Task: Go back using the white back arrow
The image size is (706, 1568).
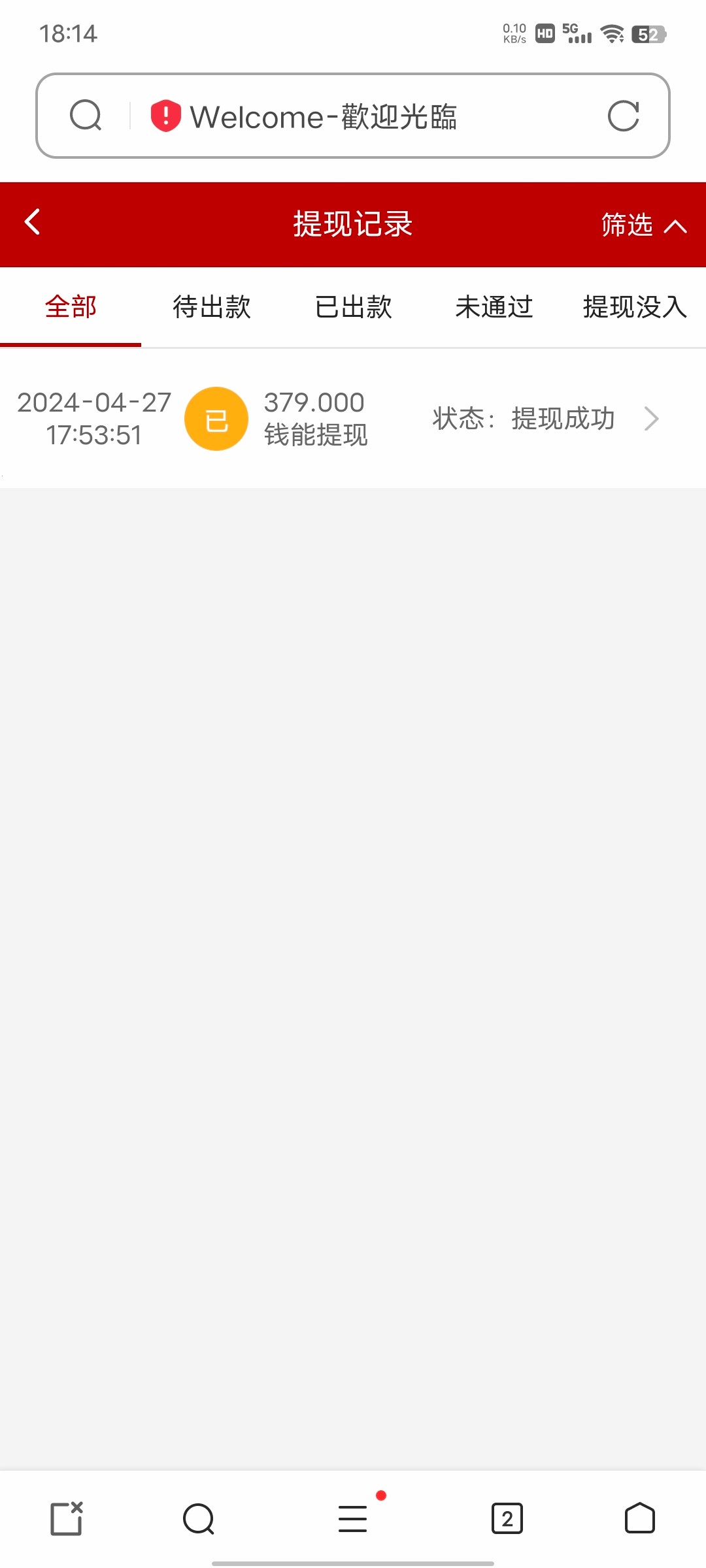Action: click(32, 223)
